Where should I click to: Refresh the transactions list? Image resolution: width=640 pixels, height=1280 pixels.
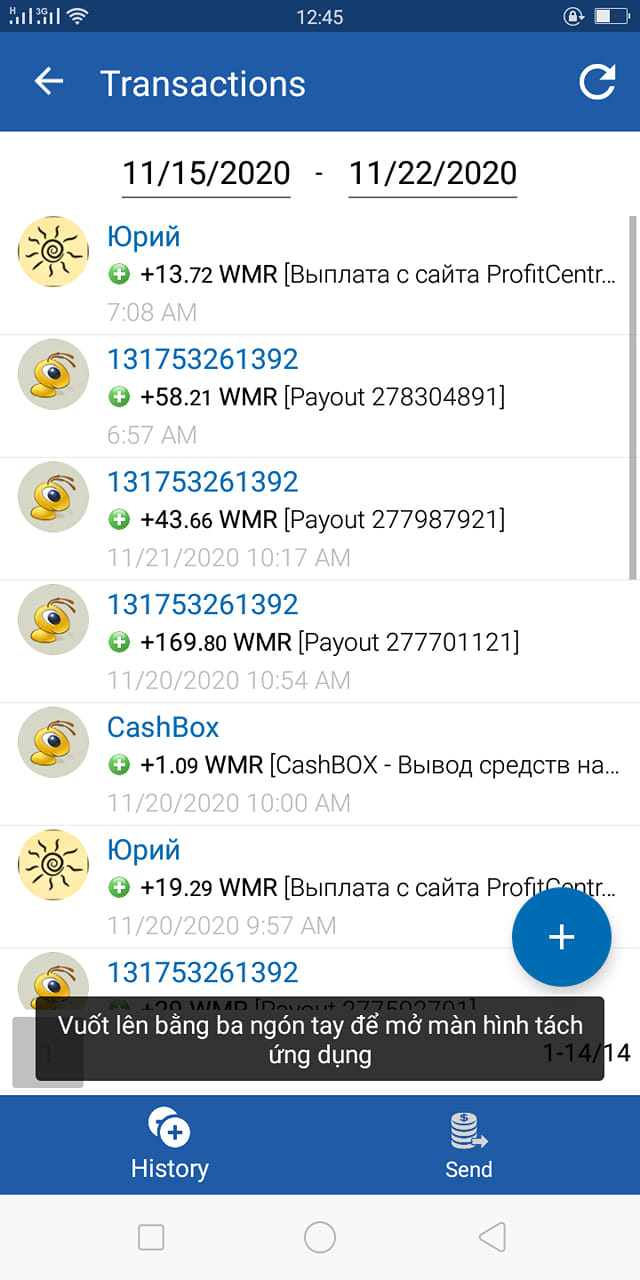(x=597, y=82)
